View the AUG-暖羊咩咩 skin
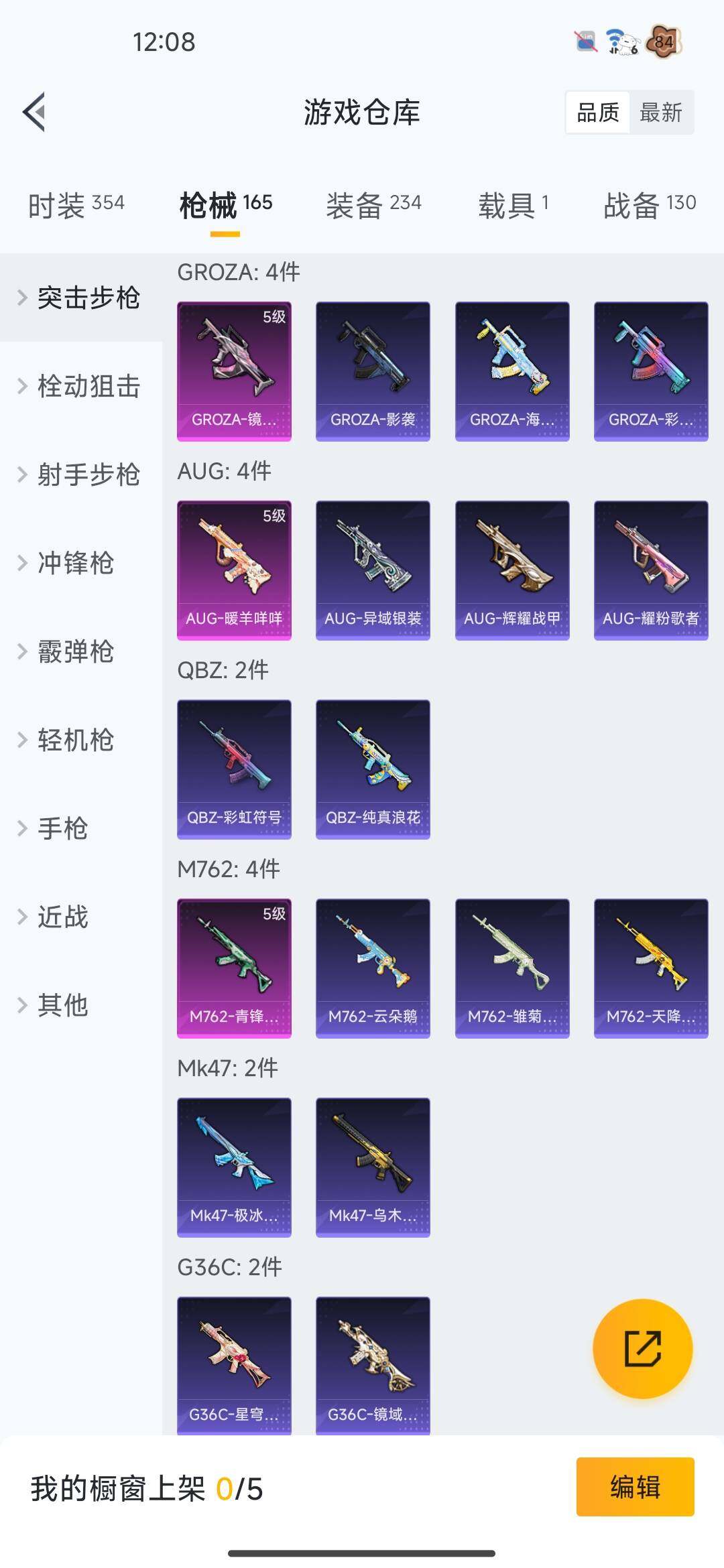Image resolution: width=724 pixels, height=1568 pixels. click(234, 570)
